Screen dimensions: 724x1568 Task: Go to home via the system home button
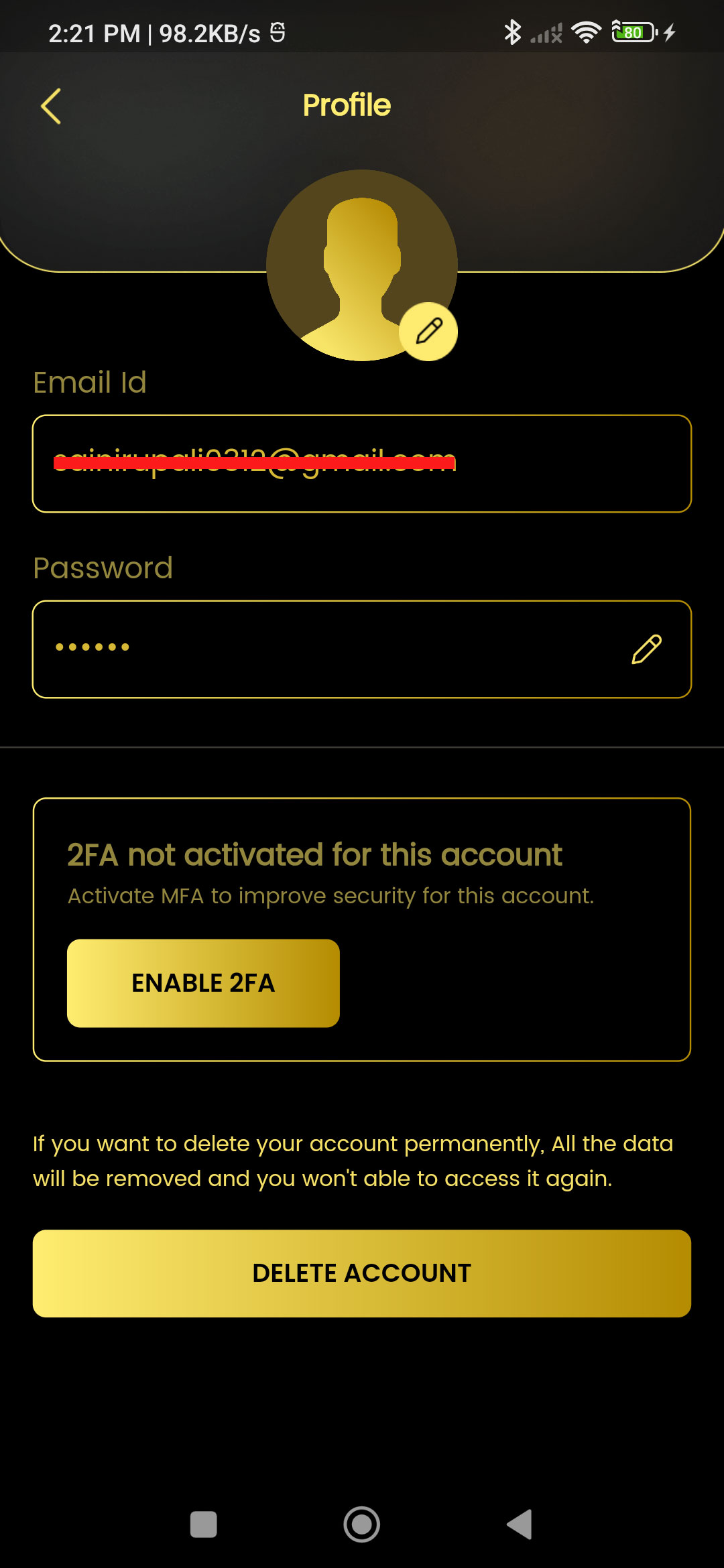tap(362, 1524)
